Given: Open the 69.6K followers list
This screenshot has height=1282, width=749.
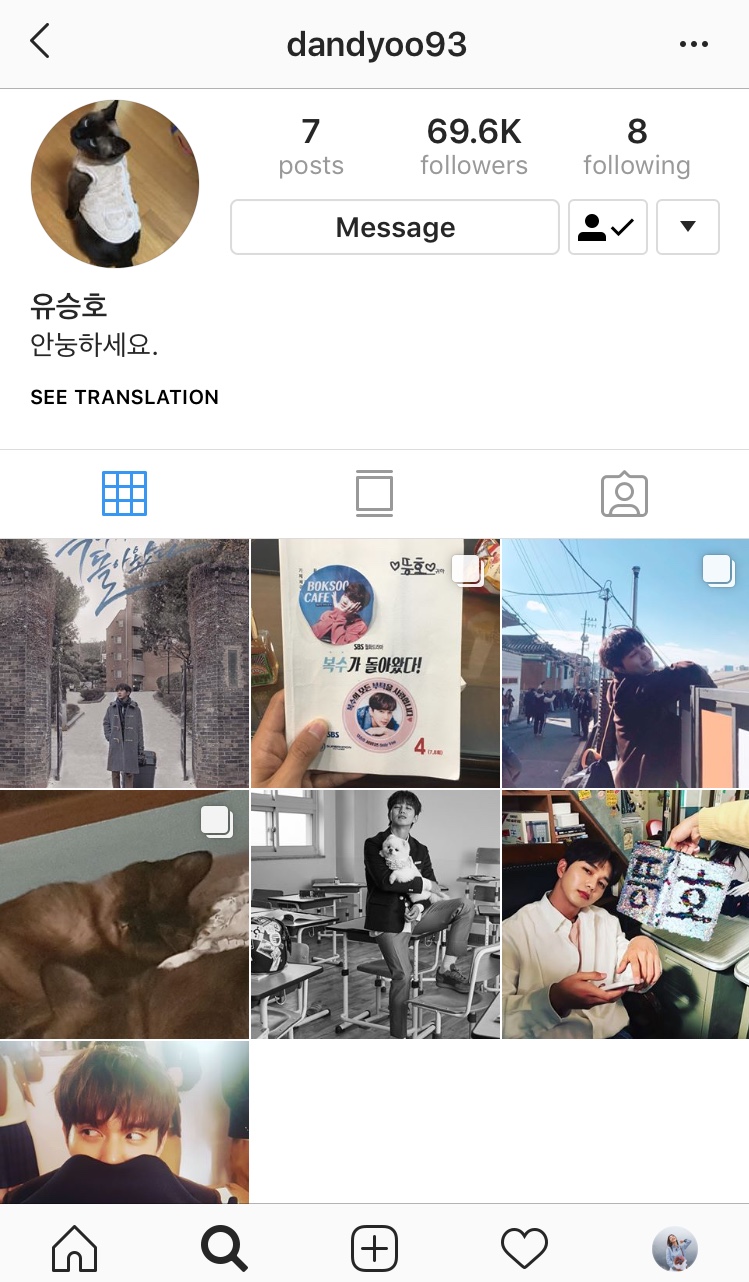Looking at the screenshot, I should tap(473, 146).
